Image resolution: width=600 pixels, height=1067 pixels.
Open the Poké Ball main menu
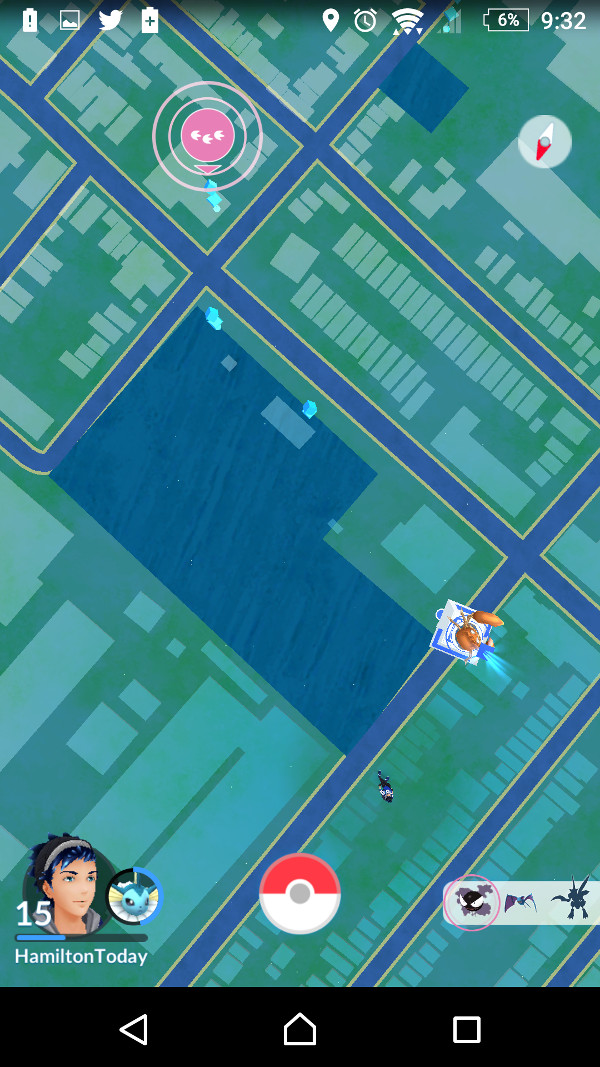click(300, 893)
